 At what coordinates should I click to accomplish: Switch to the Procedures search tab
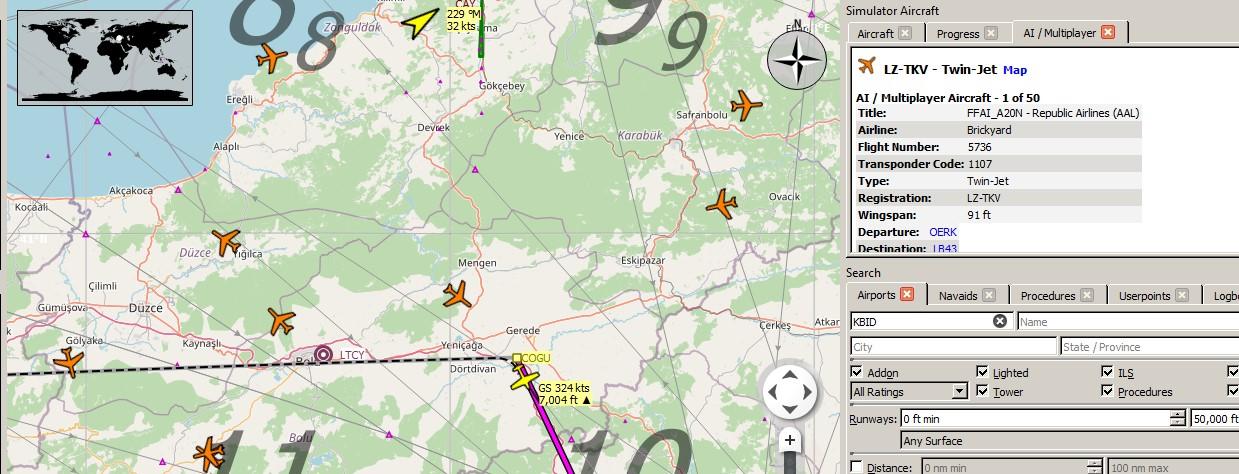(1047, 295)
